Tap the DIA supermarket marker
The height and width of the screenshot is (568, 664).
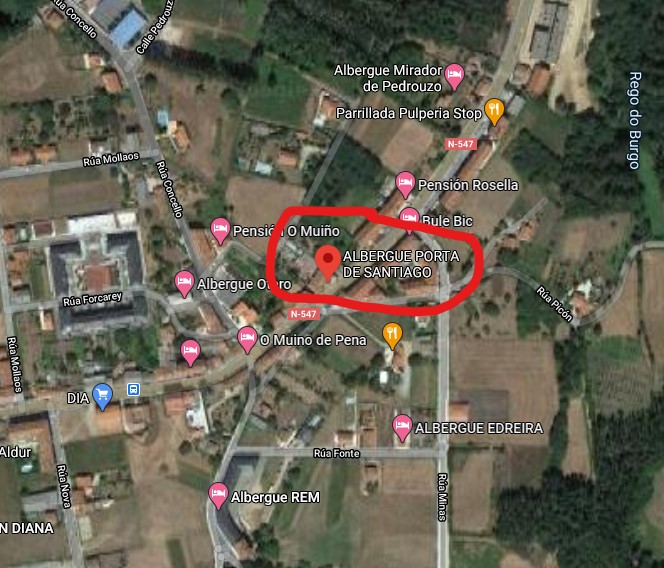click(102, 397)
